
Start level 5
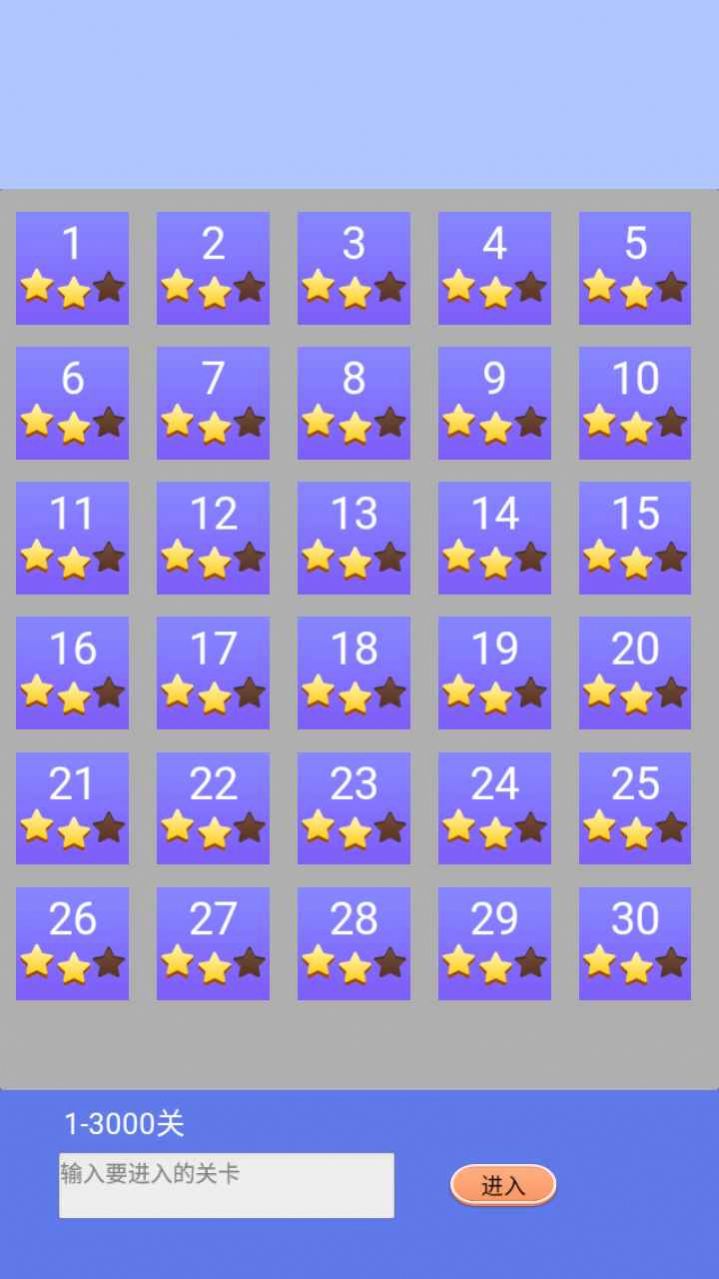[x=635, y=268]
